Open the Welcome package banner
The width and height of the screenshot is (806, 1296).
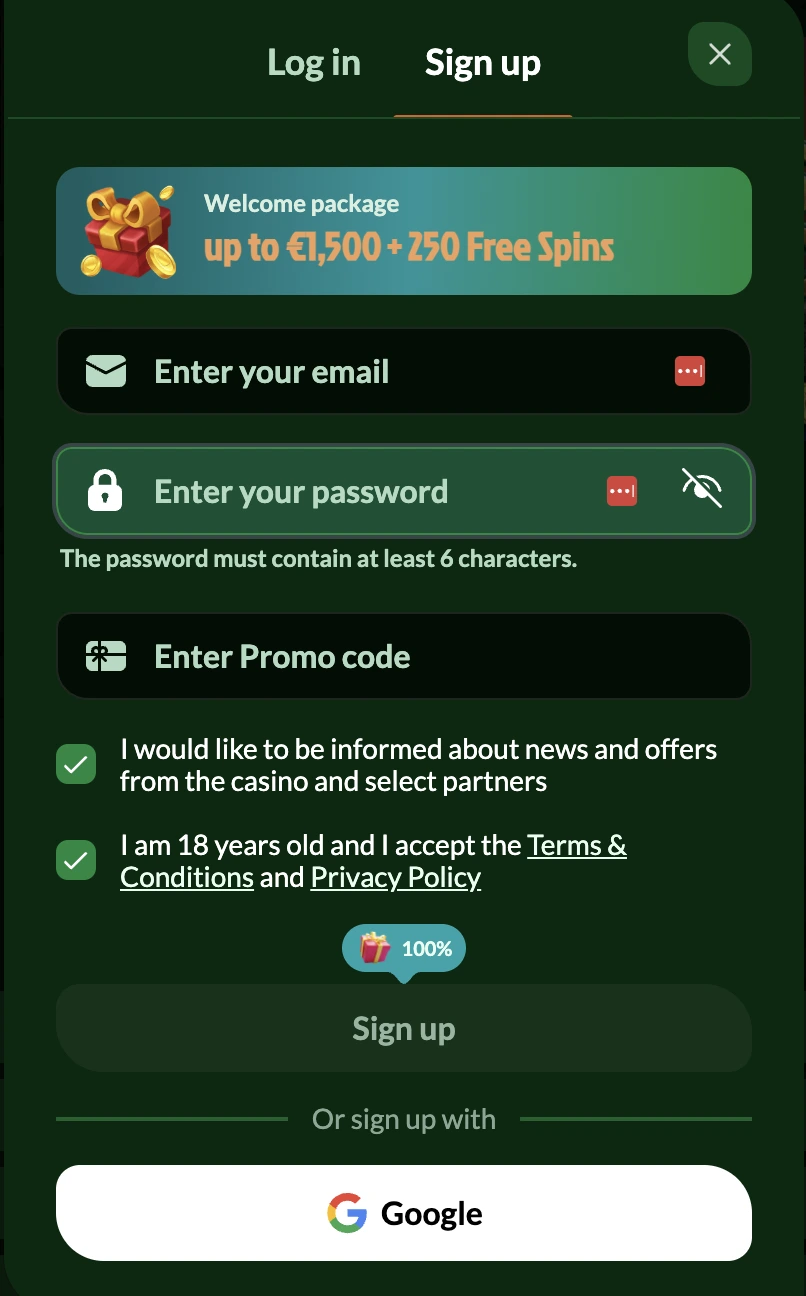(x=403, y=231)
